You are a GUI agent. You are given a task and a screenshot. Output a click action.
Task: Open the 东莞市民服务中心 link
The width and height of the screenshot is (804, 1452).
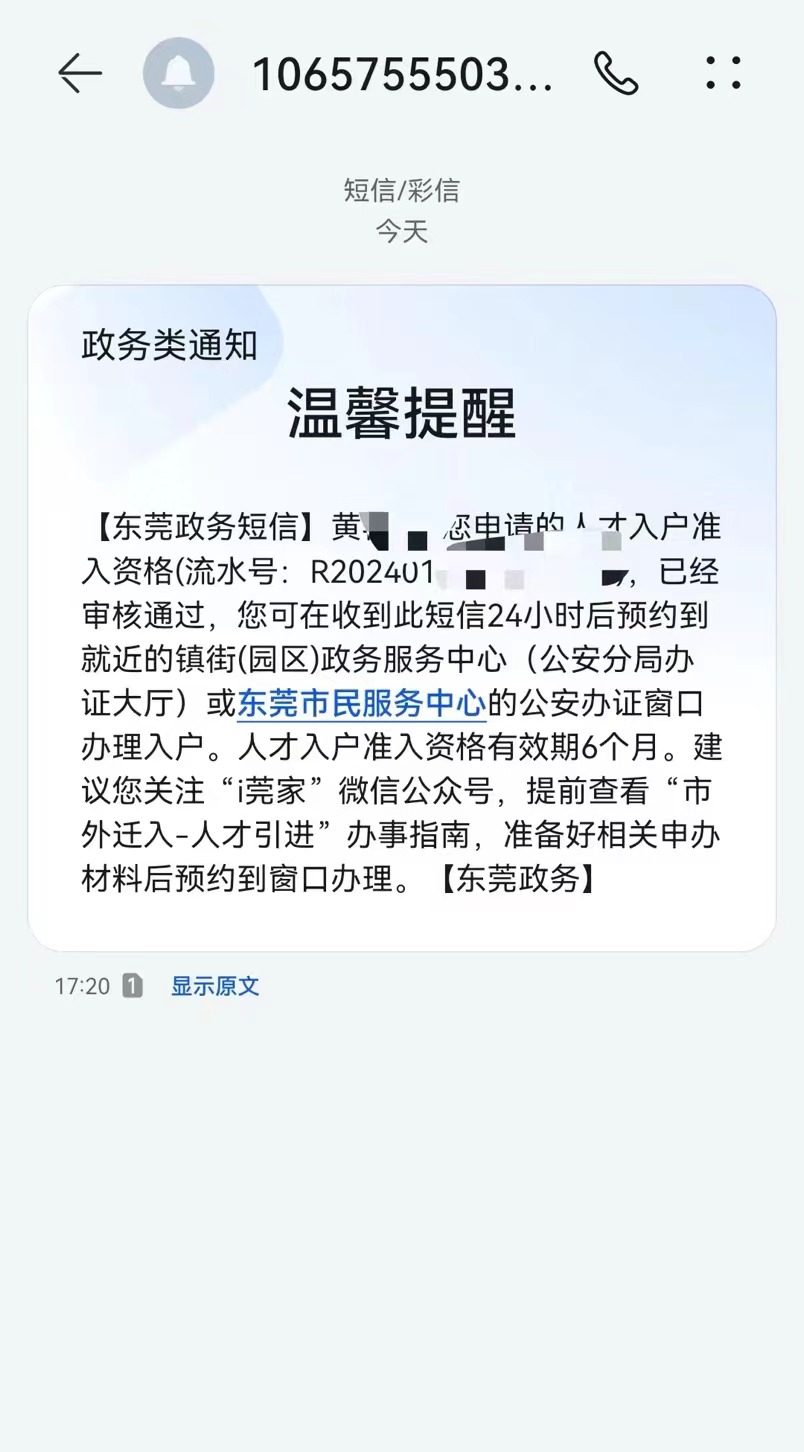coord(362,704)
